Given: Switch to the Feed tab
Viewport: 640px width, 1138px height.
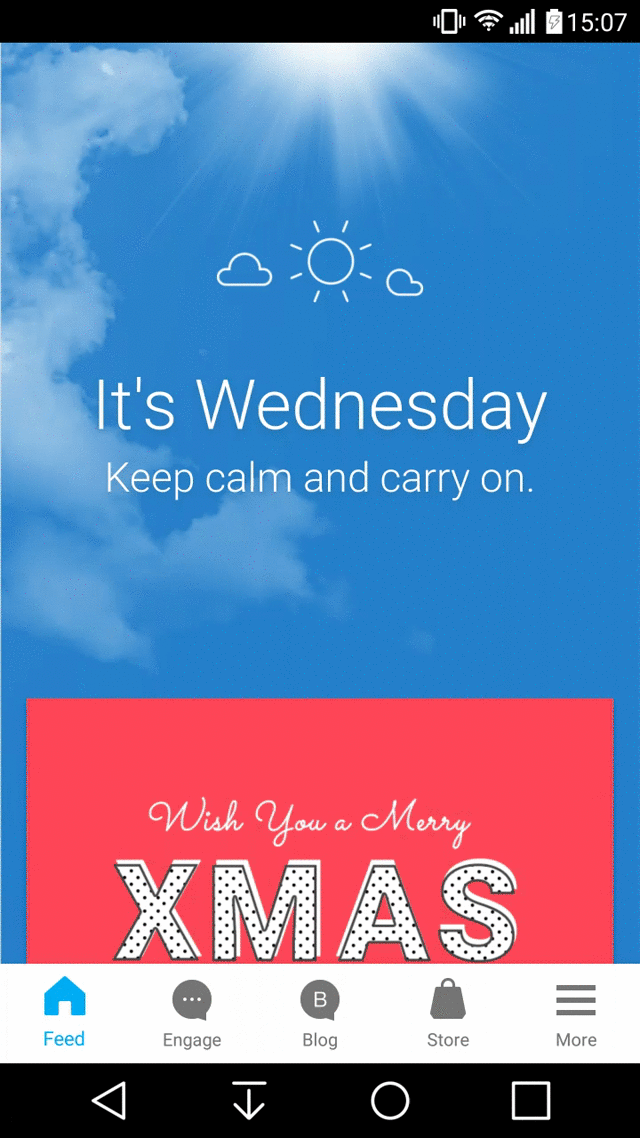Looking at the screenshot, I should coord(64,1012).
